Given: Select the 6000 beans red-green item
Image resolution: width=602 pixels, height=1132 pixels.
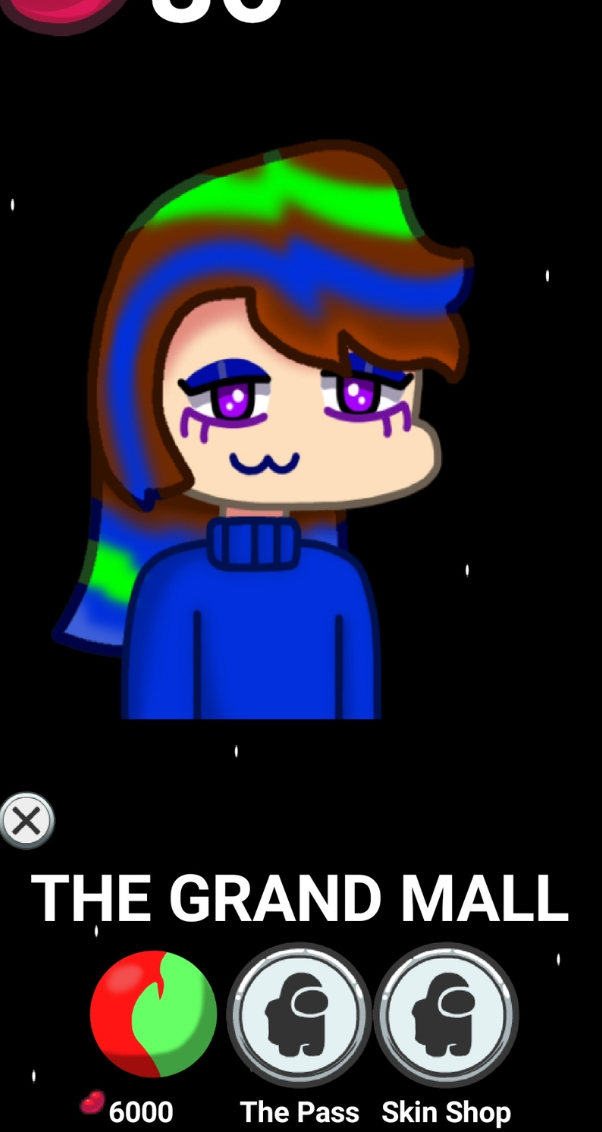Looking at the screenshot, I should (153, 1014).
